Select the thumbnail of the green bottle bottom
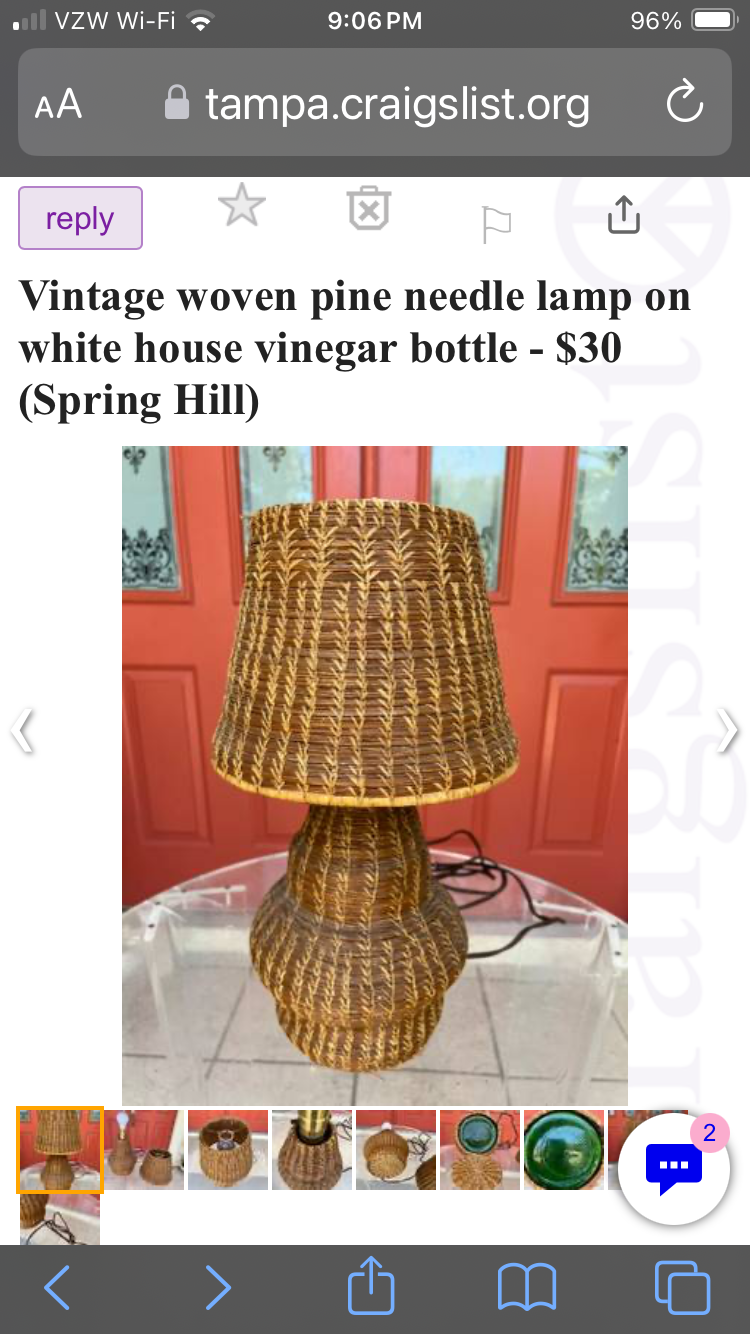The width and height of the screenshot is (750, 1334). (564, 1150)
